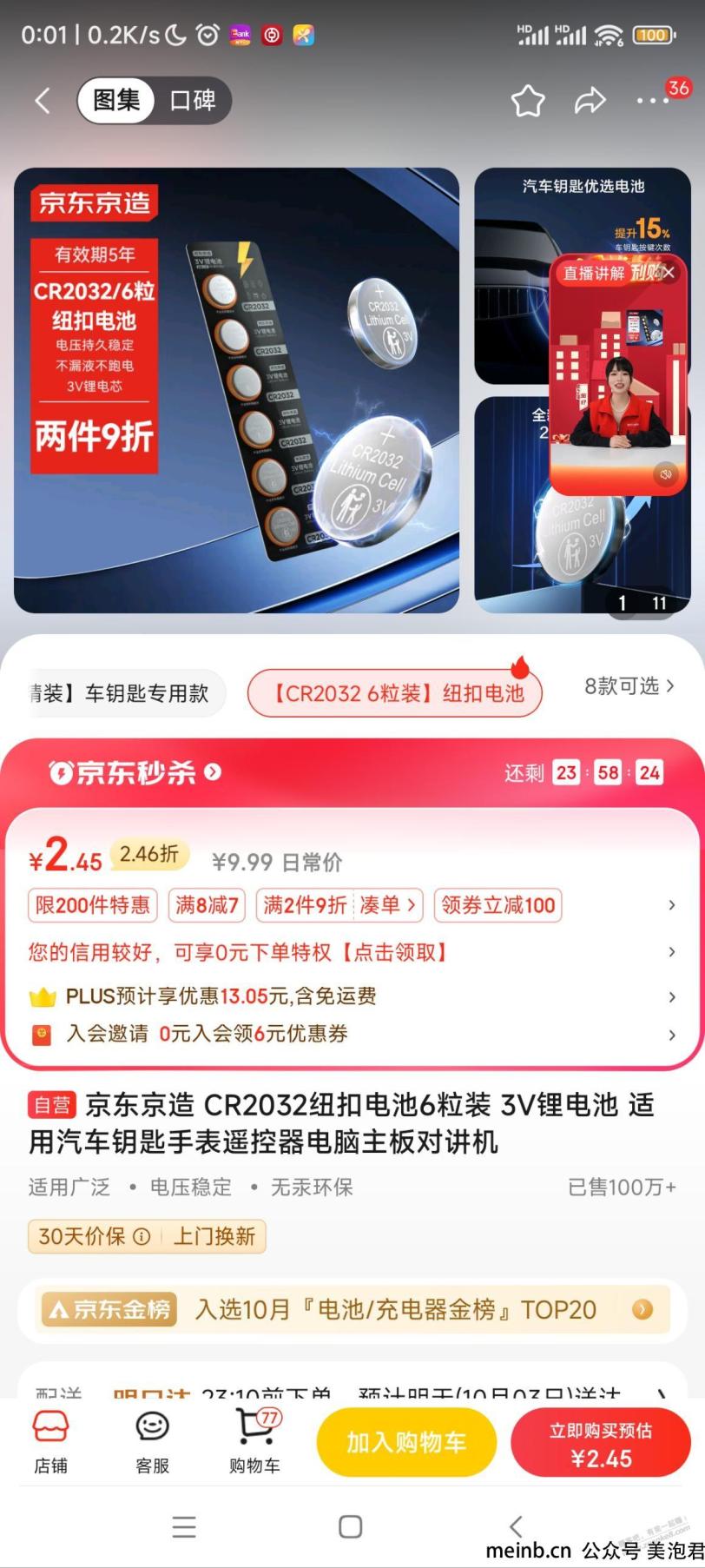Screen dimensions: 705x1568
Task: Go back using the top-left arrow
Action: [43, 101]
